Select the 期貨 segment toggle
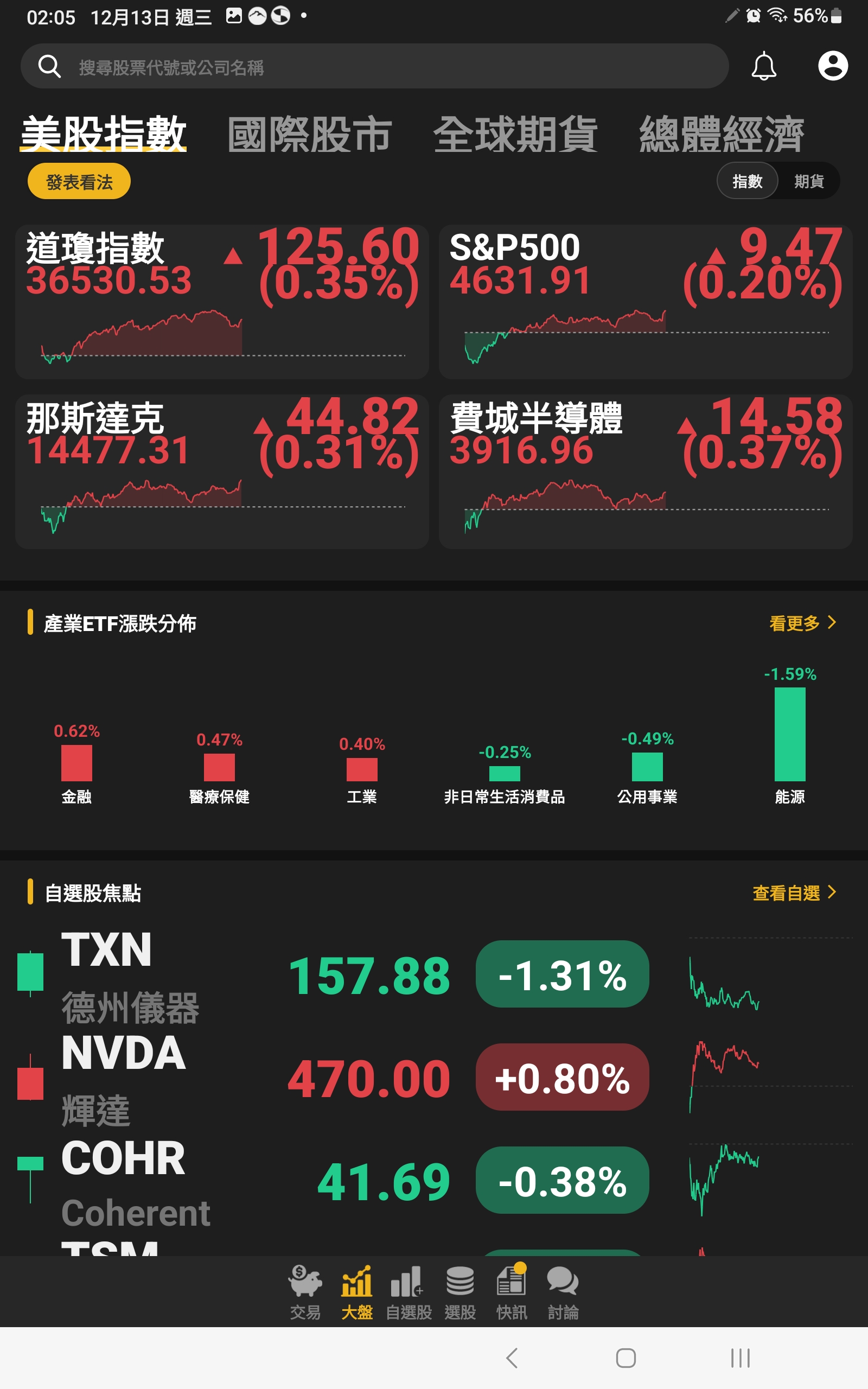The height and width of the screenshot is (1389, 868). [x=808, y=181]
